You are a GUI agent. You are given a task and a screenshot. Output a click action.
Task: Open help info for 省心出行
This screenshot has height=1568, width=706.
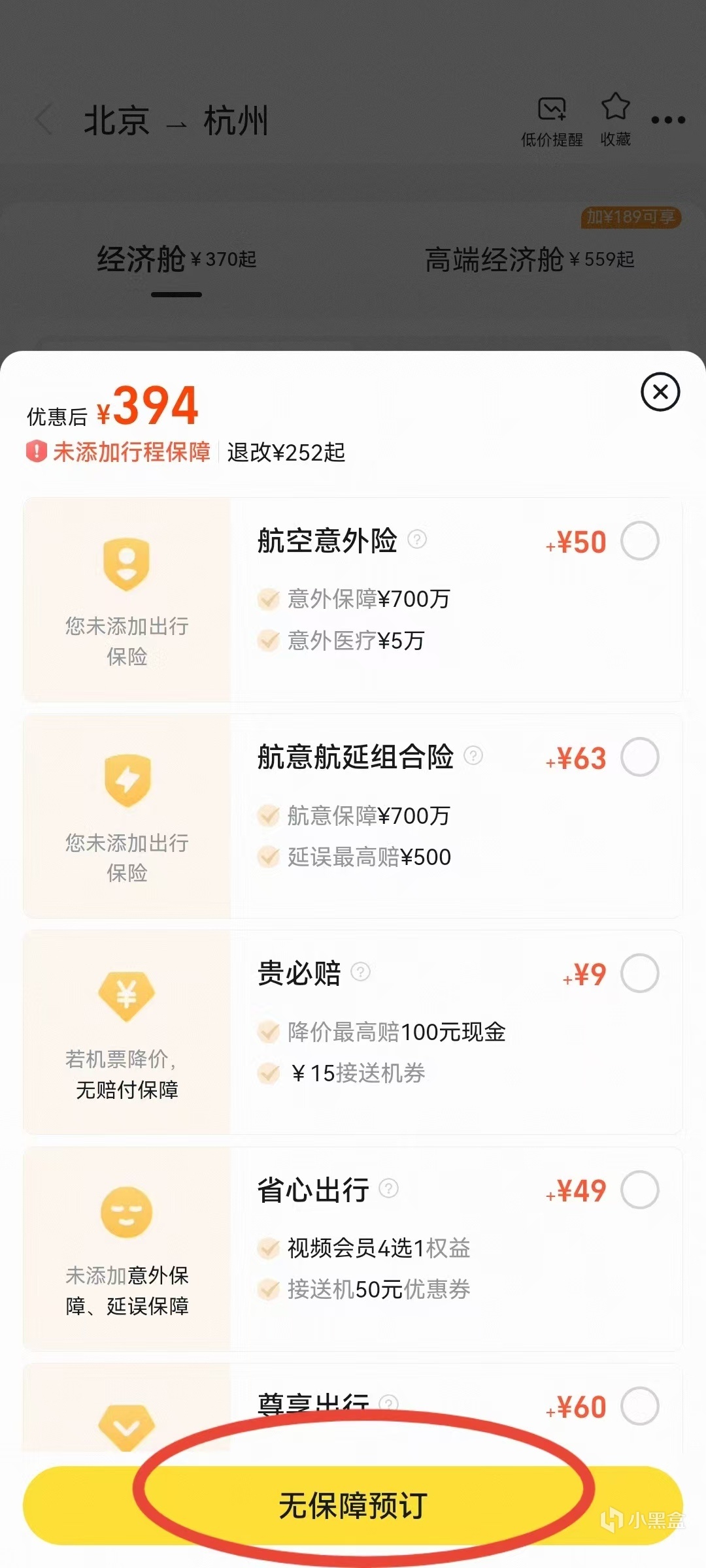click(x=389, y=1188)
